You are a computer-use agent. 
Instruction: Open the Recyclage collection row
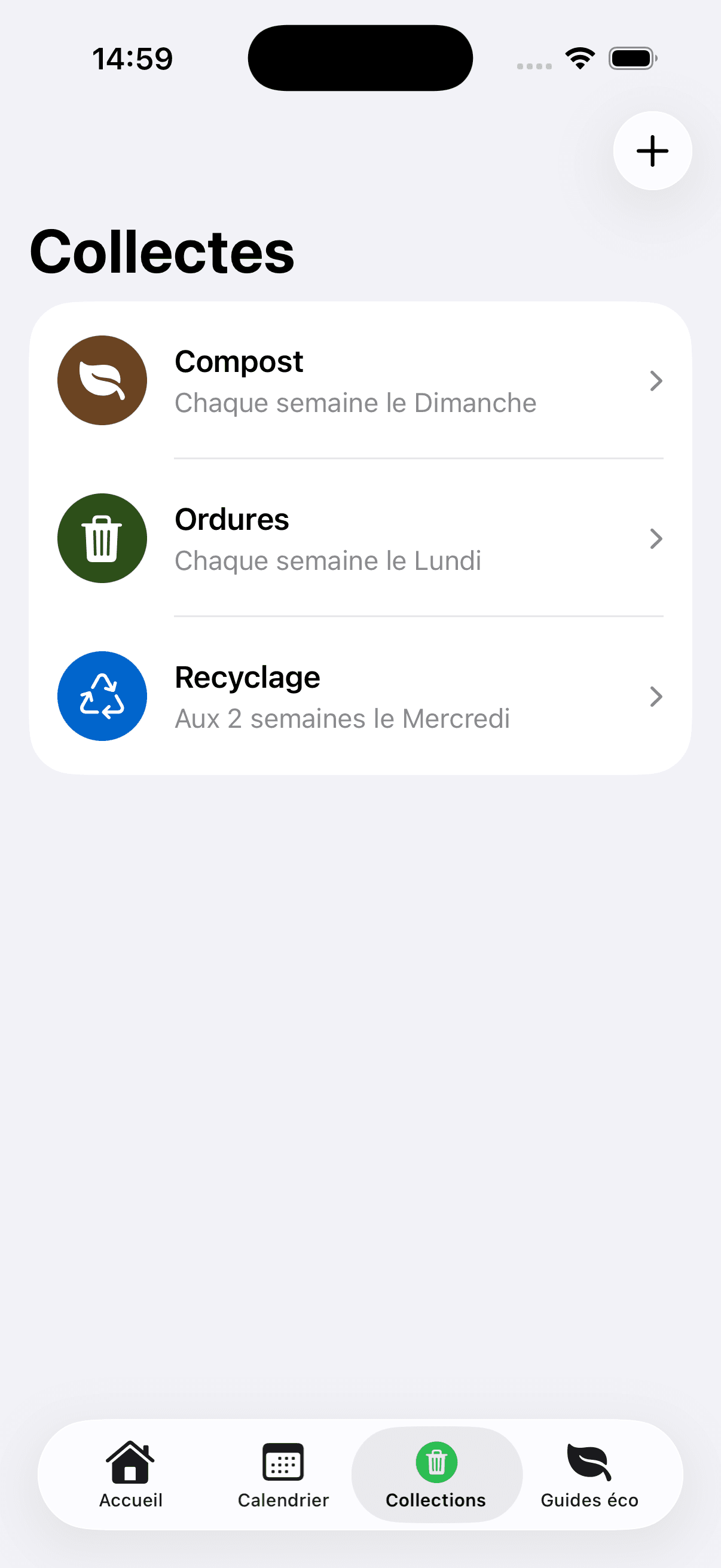click(x=359, y=695)
